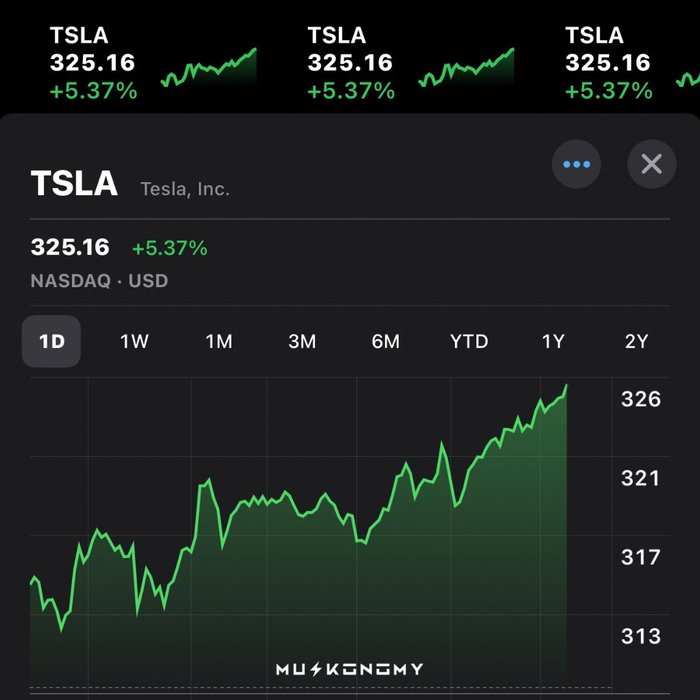Image resolution: width=700 pixels, height=700 pixels.
Task: Show the 1M price chart
Action: tap(219, 341)
